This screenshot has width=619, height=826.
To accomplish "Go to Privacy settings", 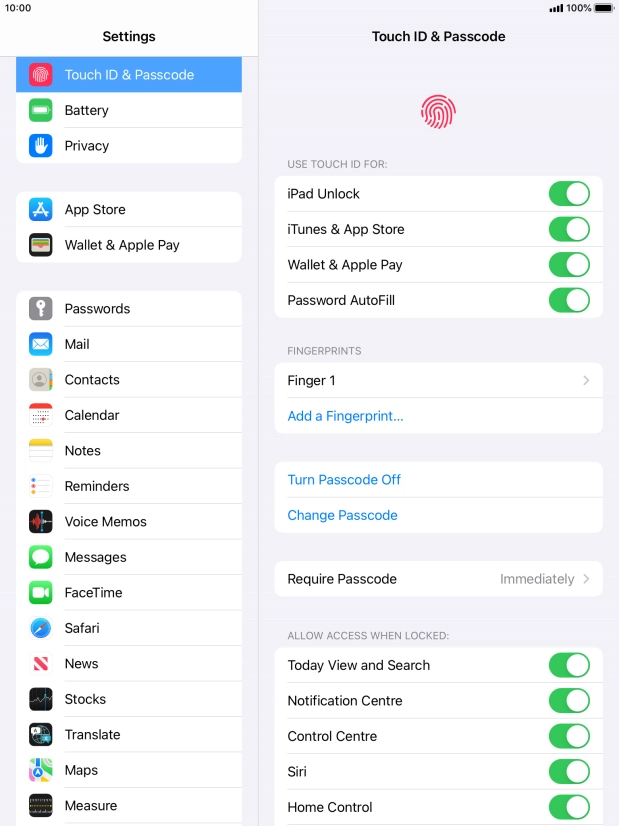I will point(128,146).
